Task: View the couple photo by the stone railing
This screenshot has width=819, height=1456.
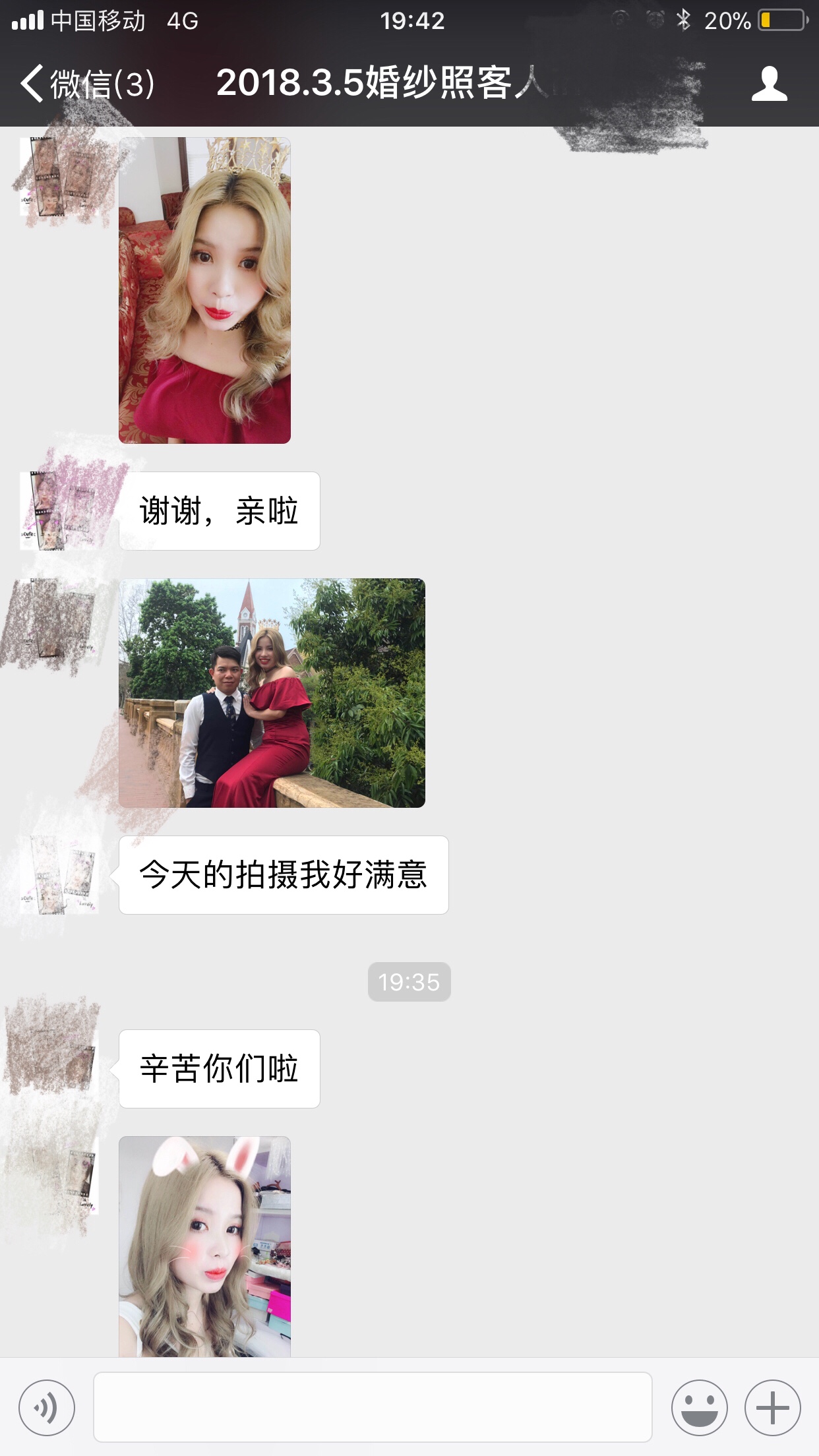Action: click(272, 693)
